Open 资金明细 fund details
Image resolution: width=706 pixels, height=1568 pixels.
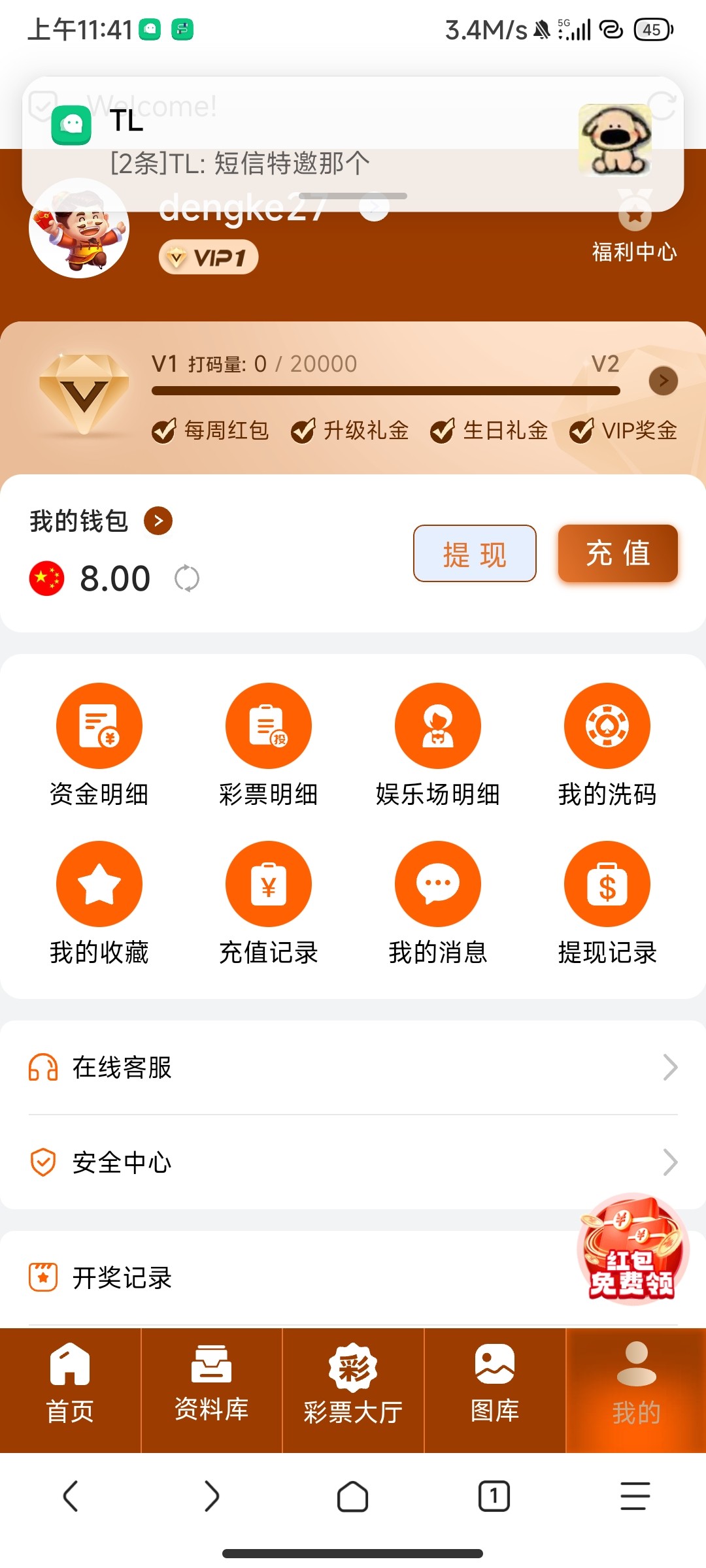pyautogui.click(x=99, y=727)
